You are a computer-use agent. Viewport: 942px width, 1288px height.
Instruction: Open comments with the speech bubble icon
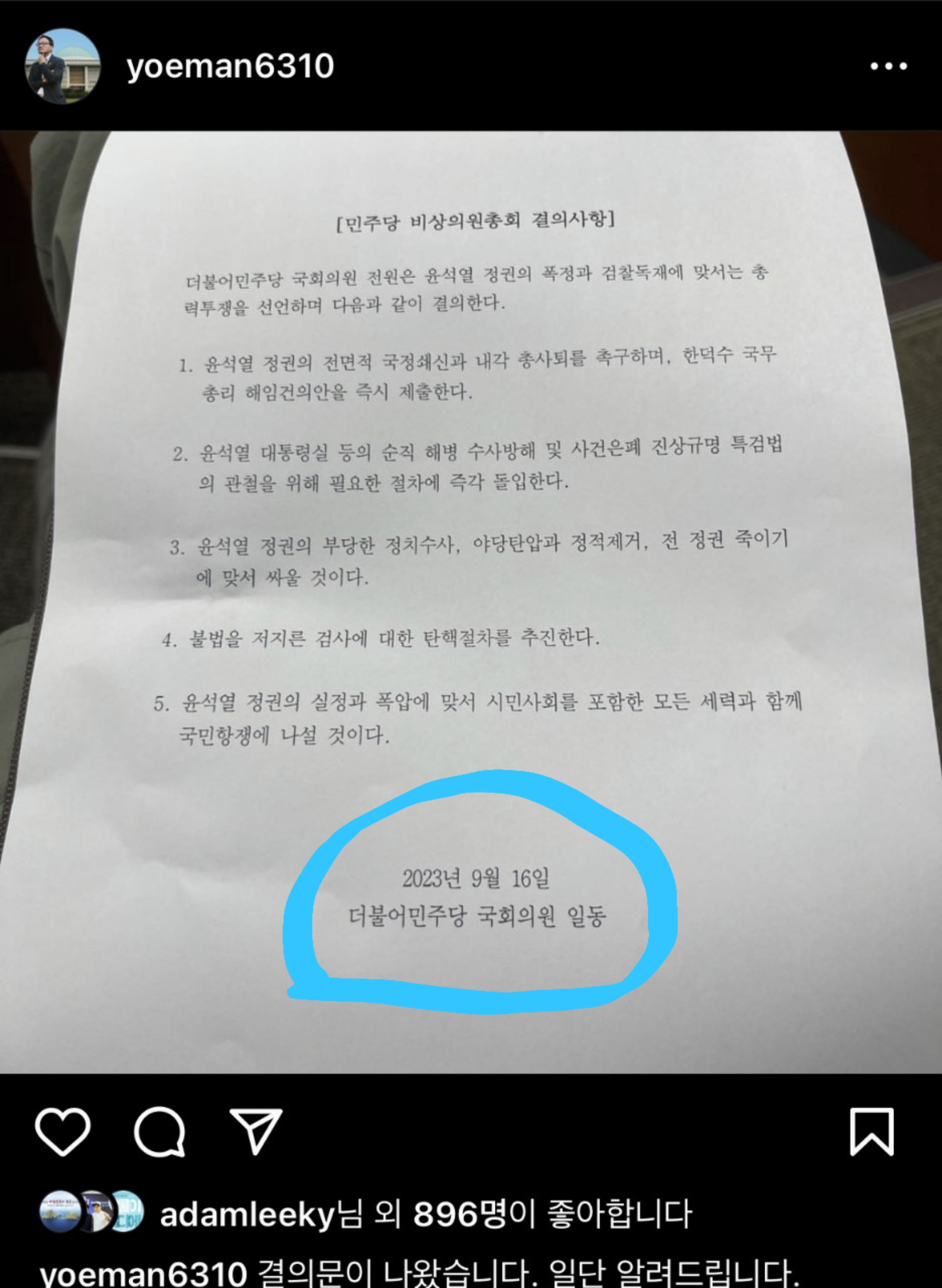[x=160, y=1132]
